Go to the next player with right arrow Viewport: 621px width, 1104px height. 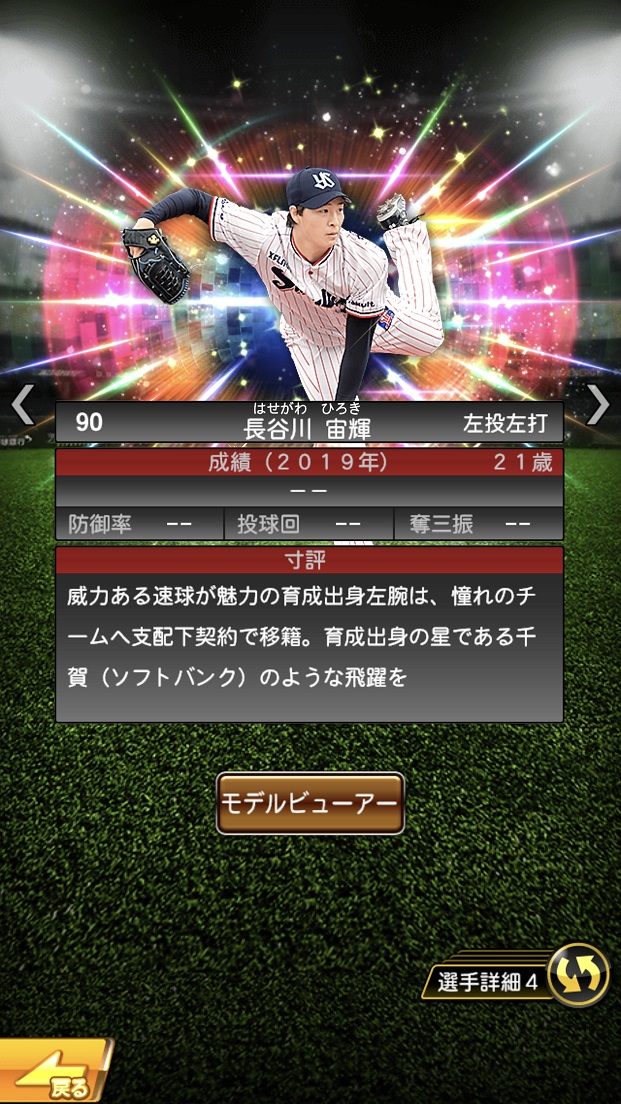597,404
